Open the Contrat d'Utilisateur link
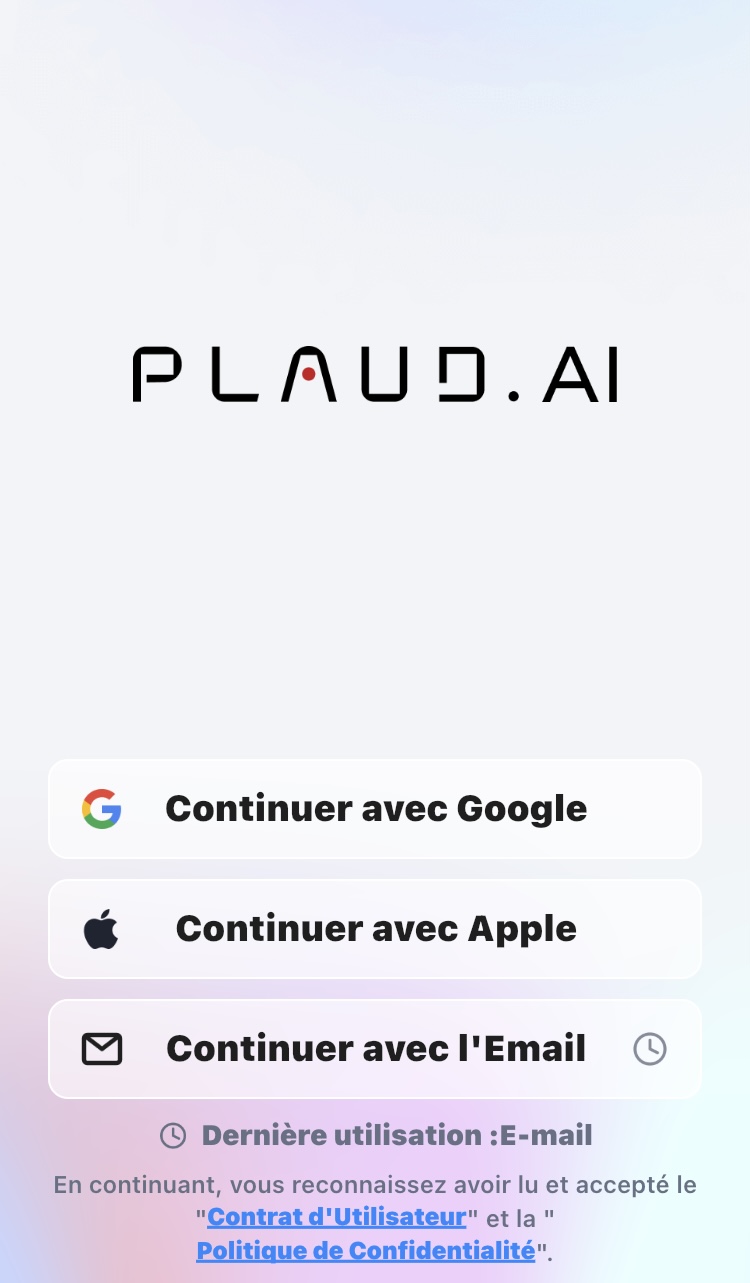Image resolution: width=750 pixels, height=1283 pixels. [336, 1217]
